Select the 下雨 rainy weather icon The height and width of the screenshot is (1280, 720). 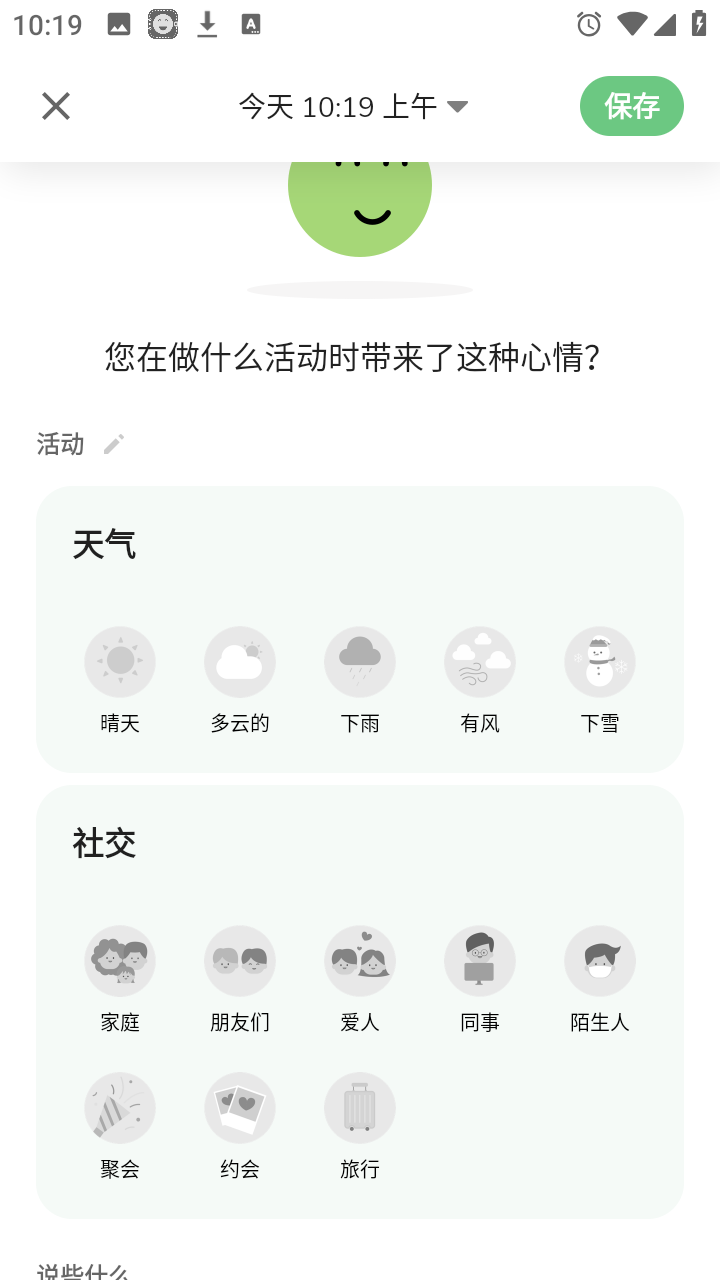point(360,661)
